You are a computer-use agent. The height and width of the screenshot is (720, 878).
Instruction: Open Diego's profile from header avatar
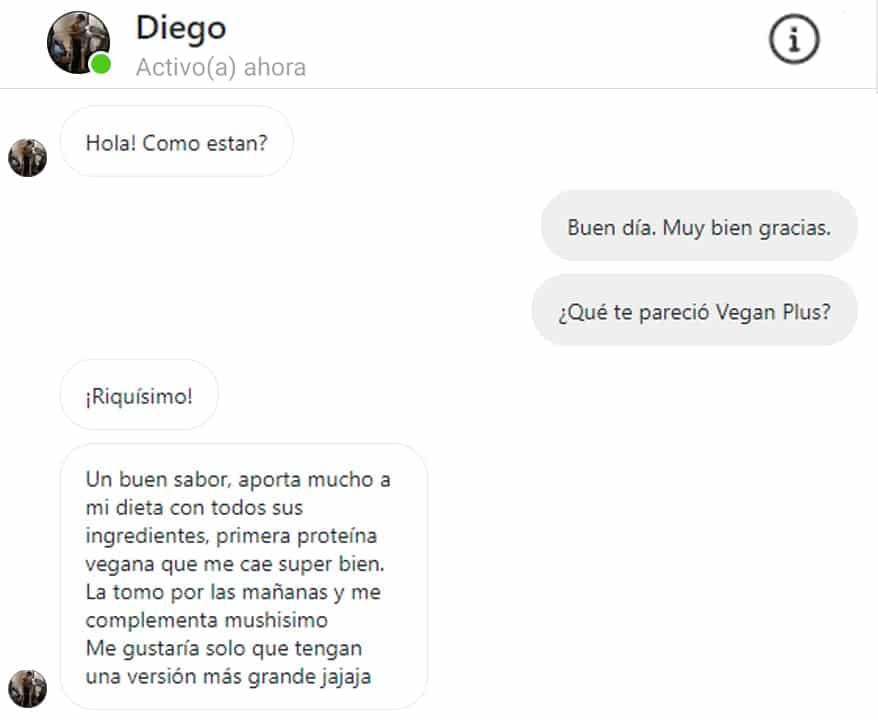pos(77,42)
